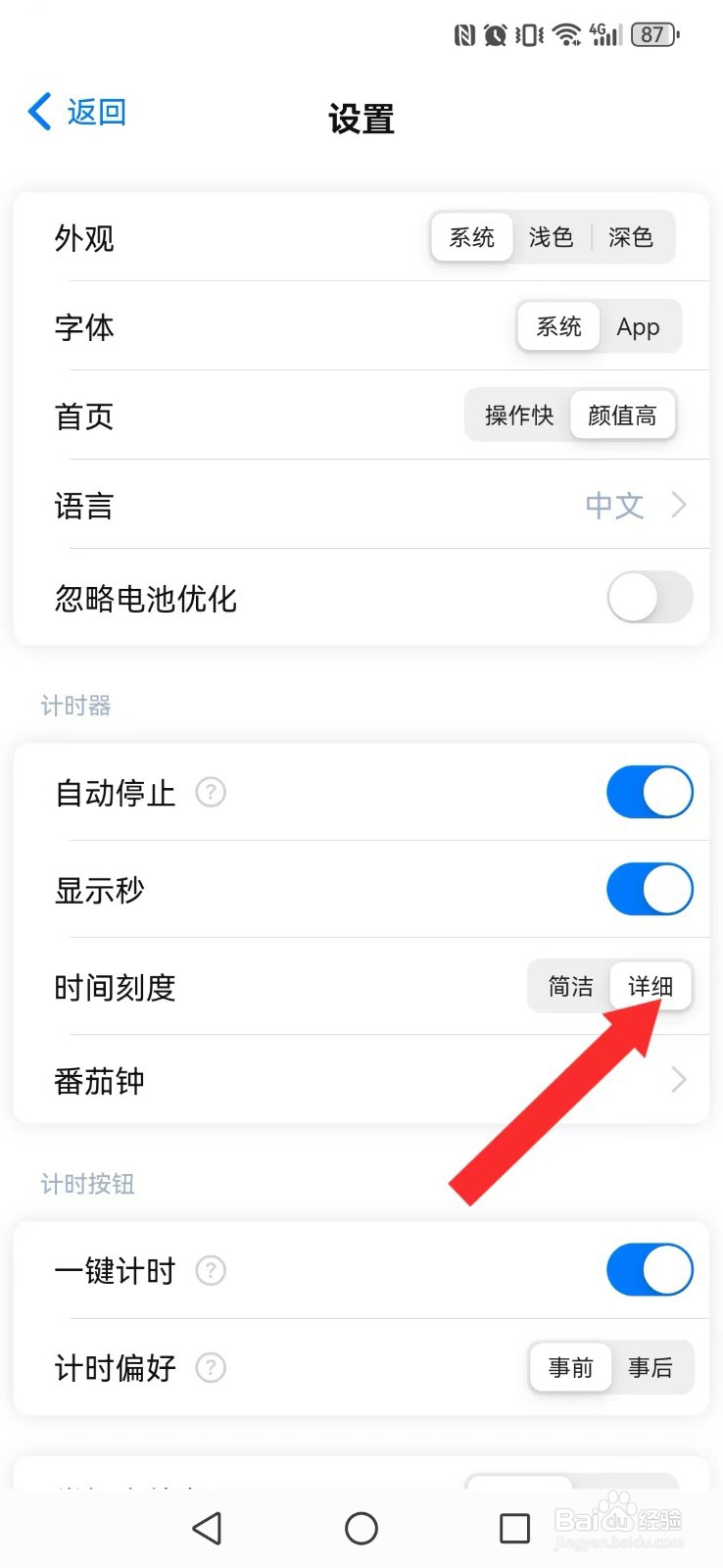The image size is (723, 1568).
Task: Turn off 一键计时
Action: click(x=650, y=1269)
